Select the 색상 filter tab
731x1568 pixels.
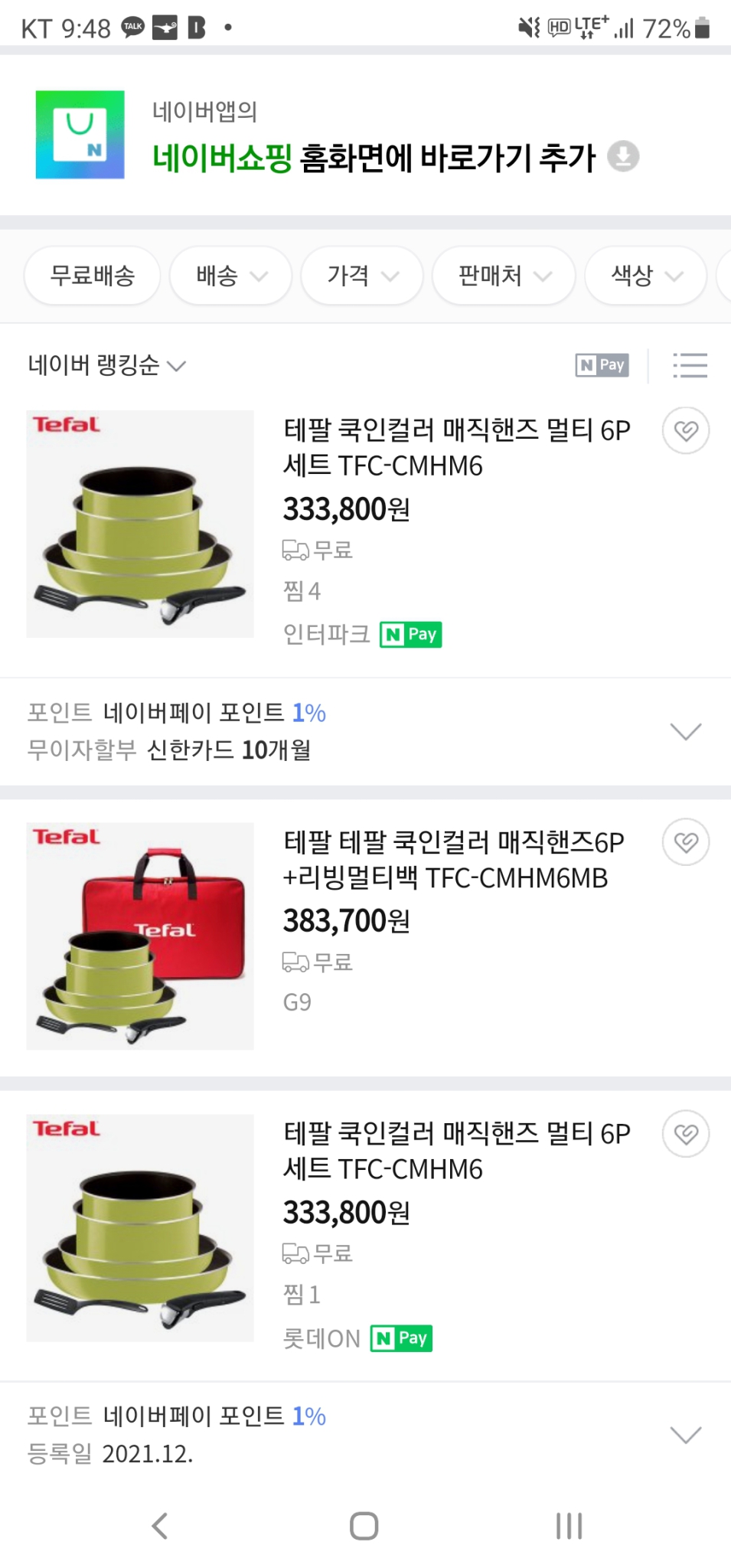coord(644,276)
